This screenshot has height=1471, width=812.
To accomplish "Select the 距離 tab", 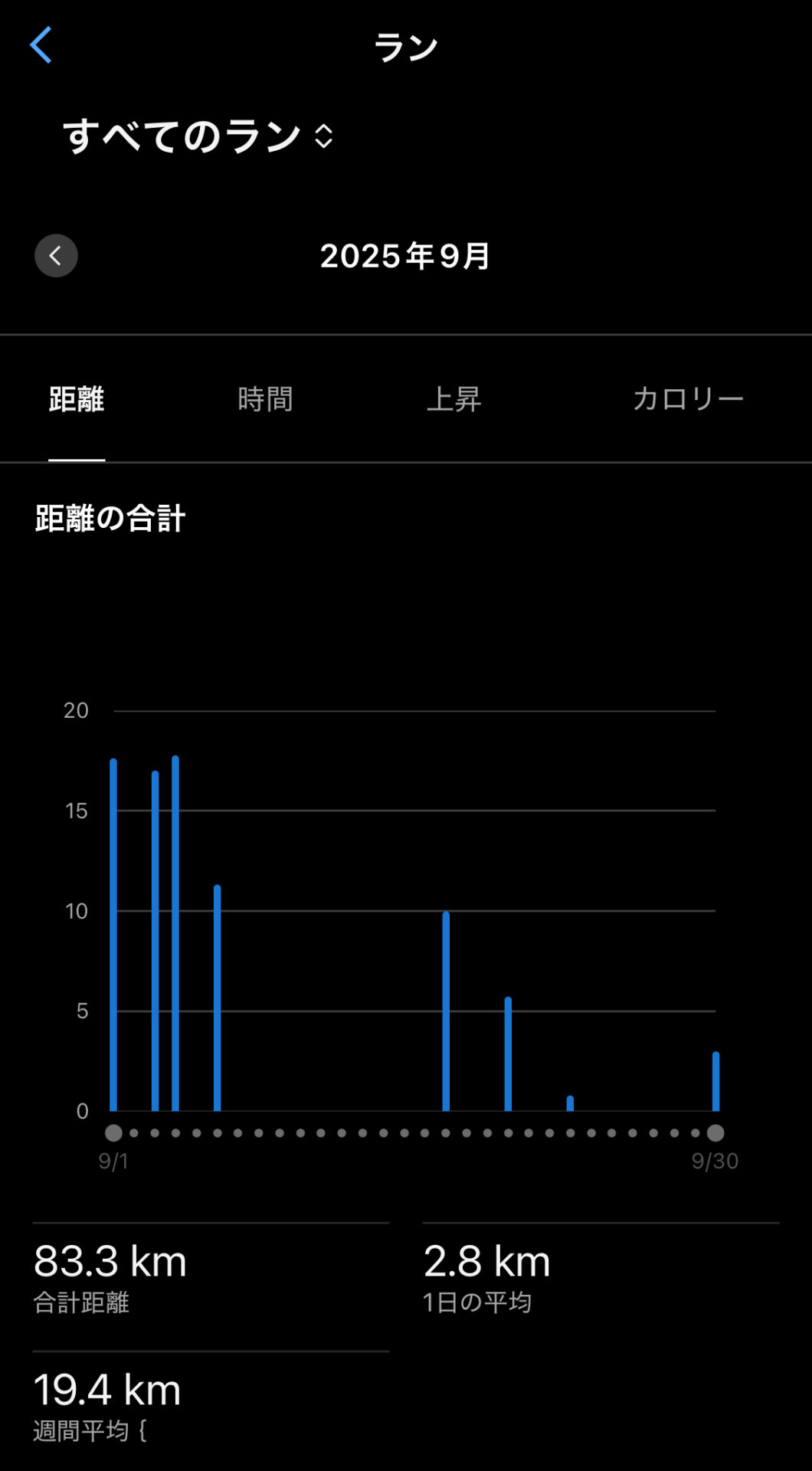I will click(77, 399).
